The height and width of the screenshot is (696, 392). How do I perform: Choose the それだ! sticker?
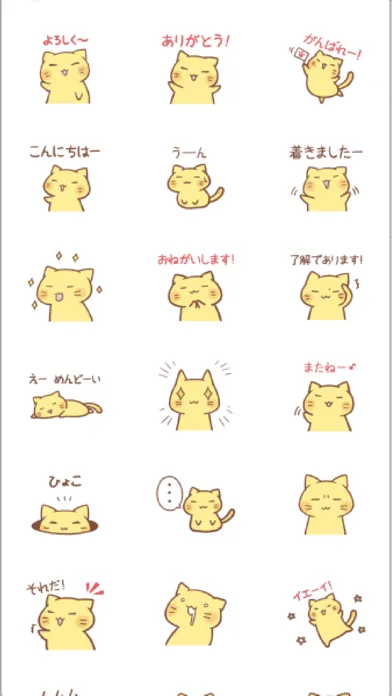click(x=65, y=614)
